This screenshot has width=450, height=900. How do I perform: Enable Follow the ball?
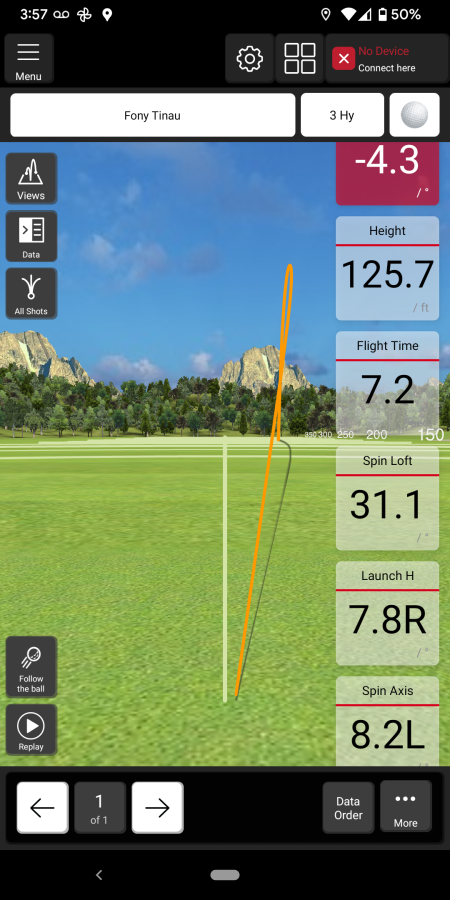tap(31, 667)
